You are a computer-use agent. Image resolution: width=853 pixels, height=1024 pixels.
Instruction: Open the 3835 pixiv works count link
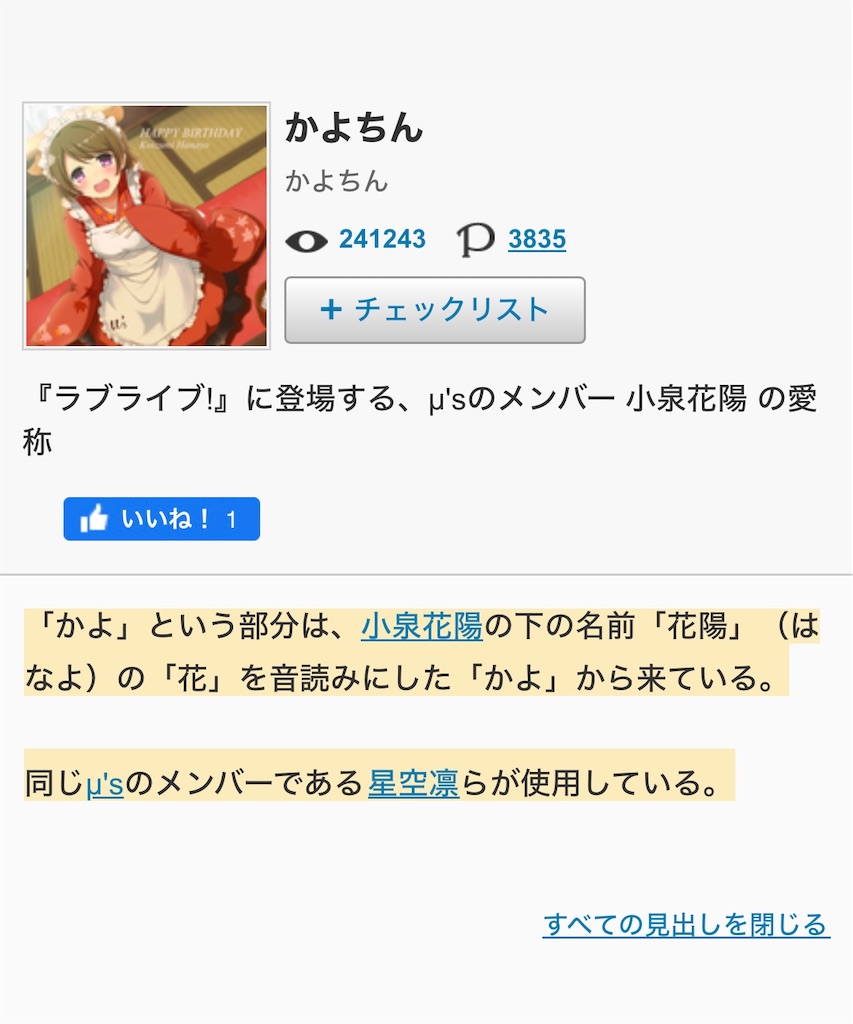536,240
